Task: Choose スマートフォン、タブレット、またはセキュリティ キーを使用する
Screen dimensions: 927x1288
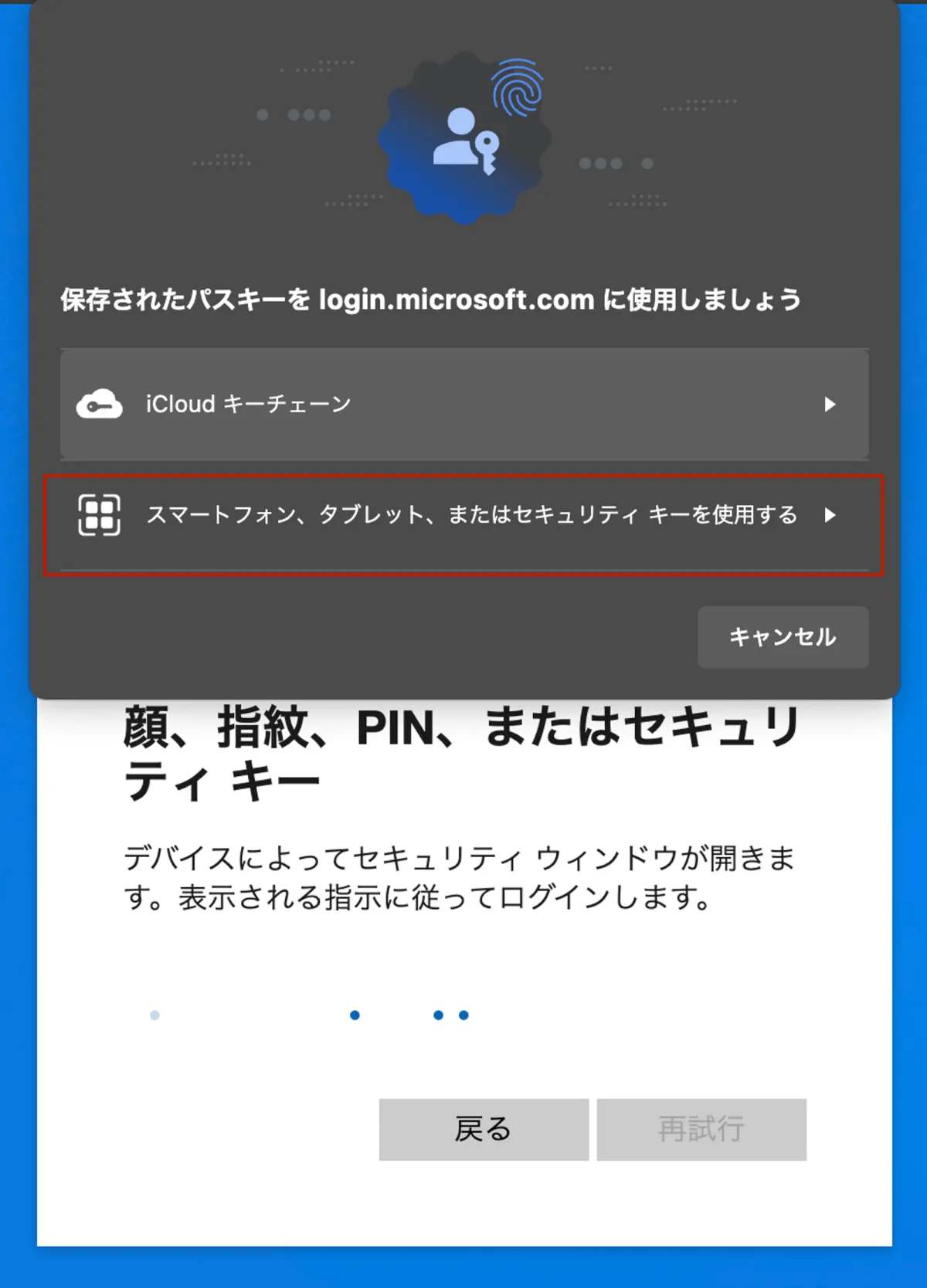Action: click(x=463, y=515)
